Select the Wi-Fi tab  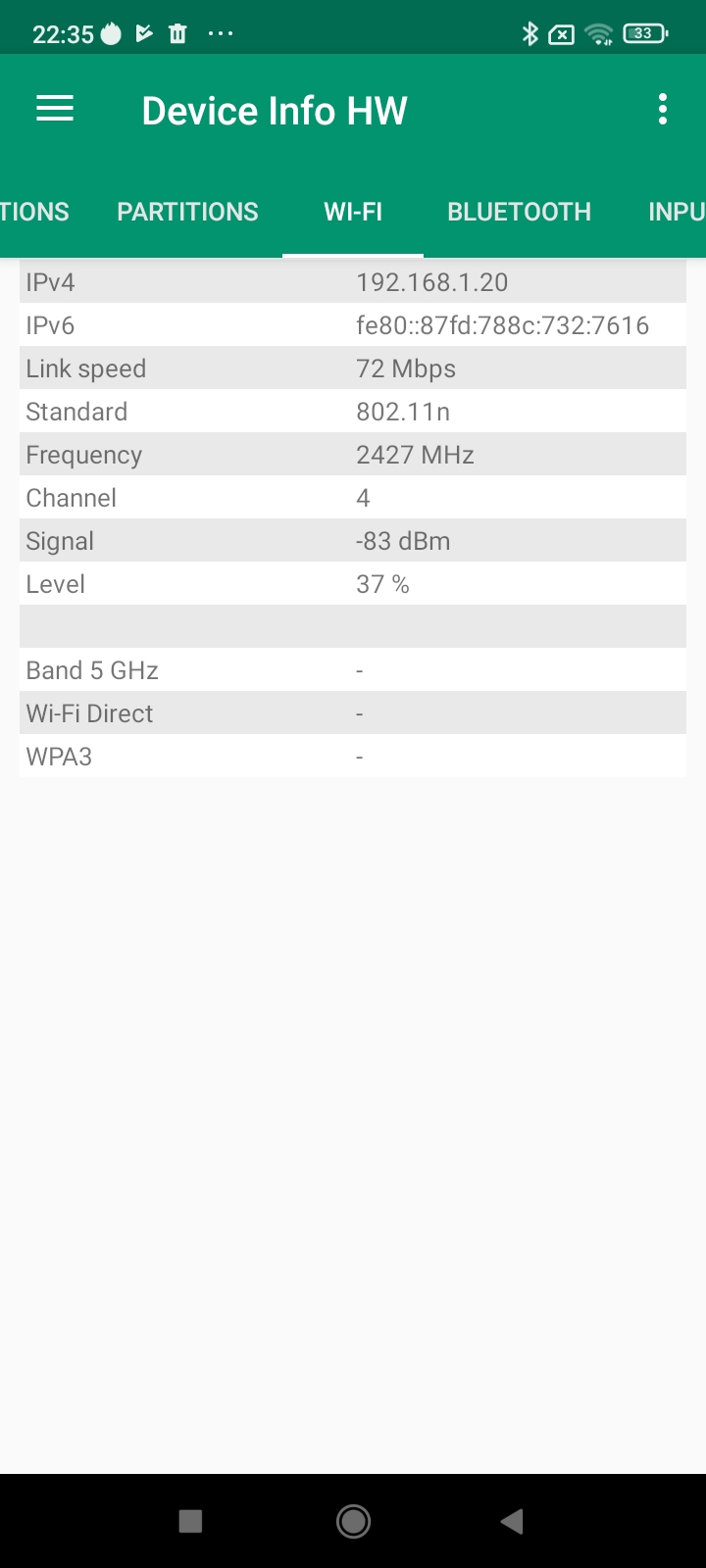(353, 212)
